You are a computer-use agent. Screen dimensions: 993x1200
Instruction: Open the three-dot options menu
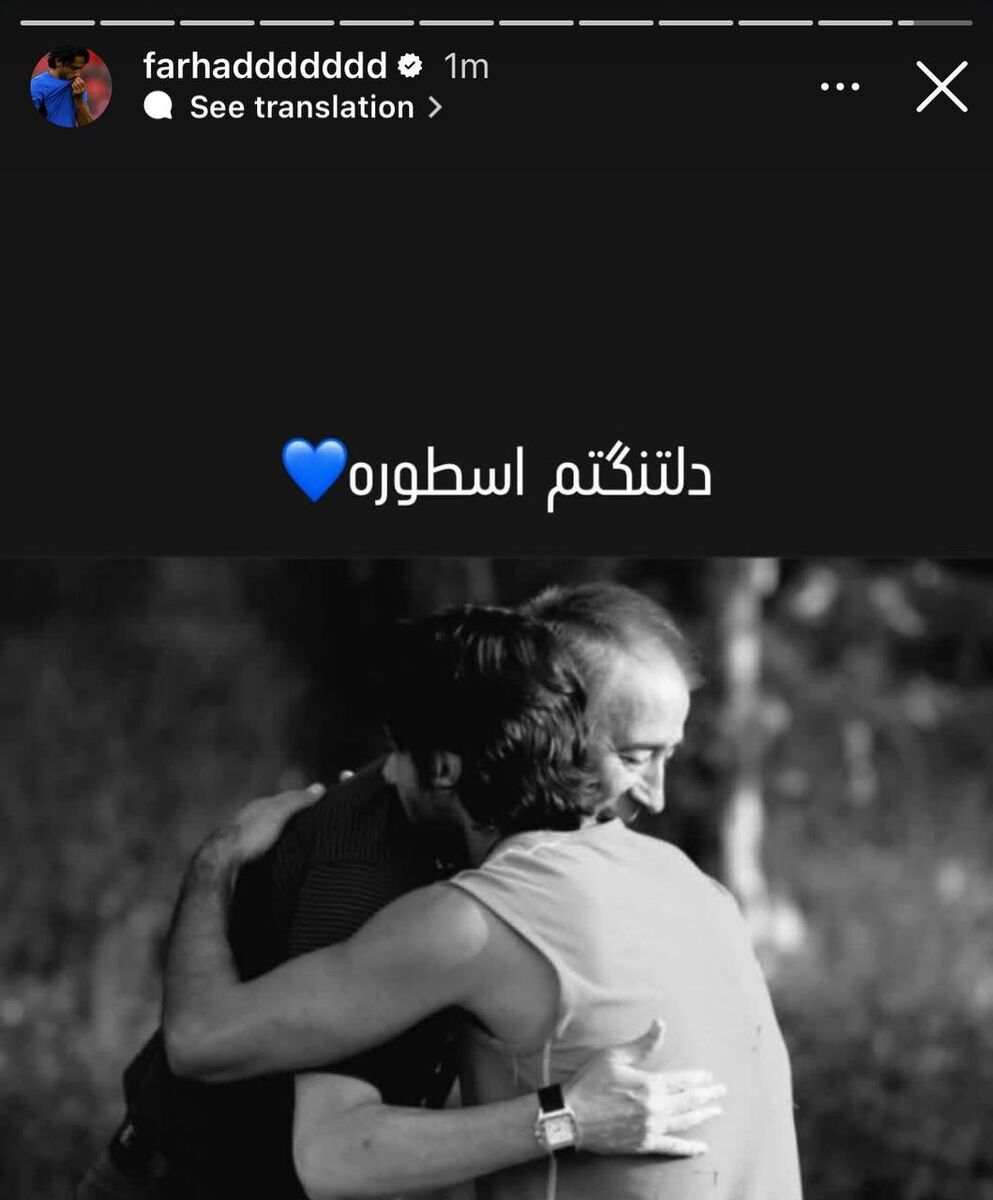coord(839,87)
